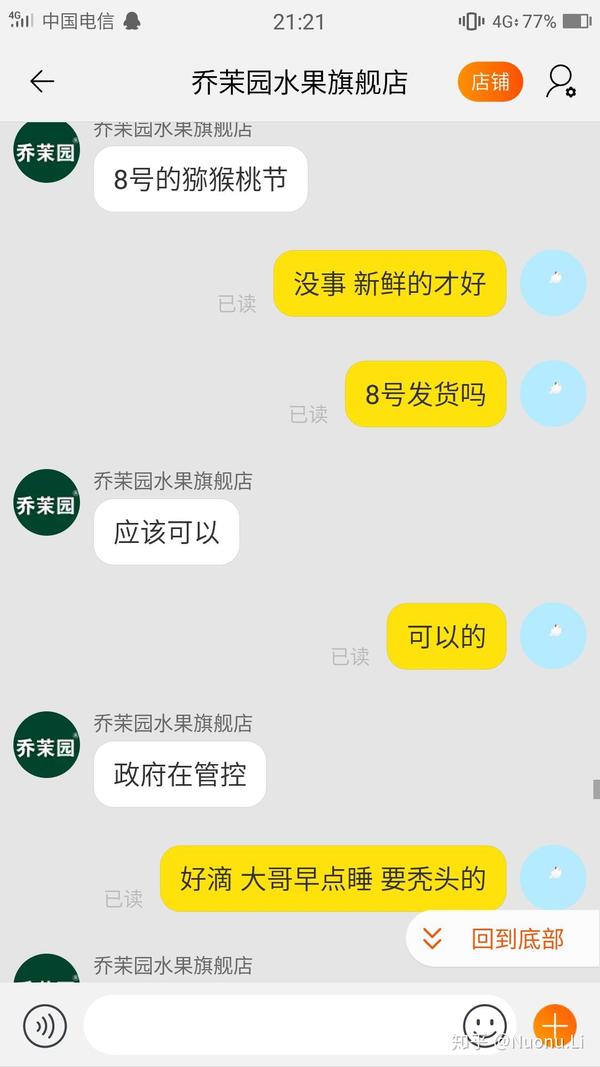Open the orange plus attachments button
600x1067 pixels.
554,1025
